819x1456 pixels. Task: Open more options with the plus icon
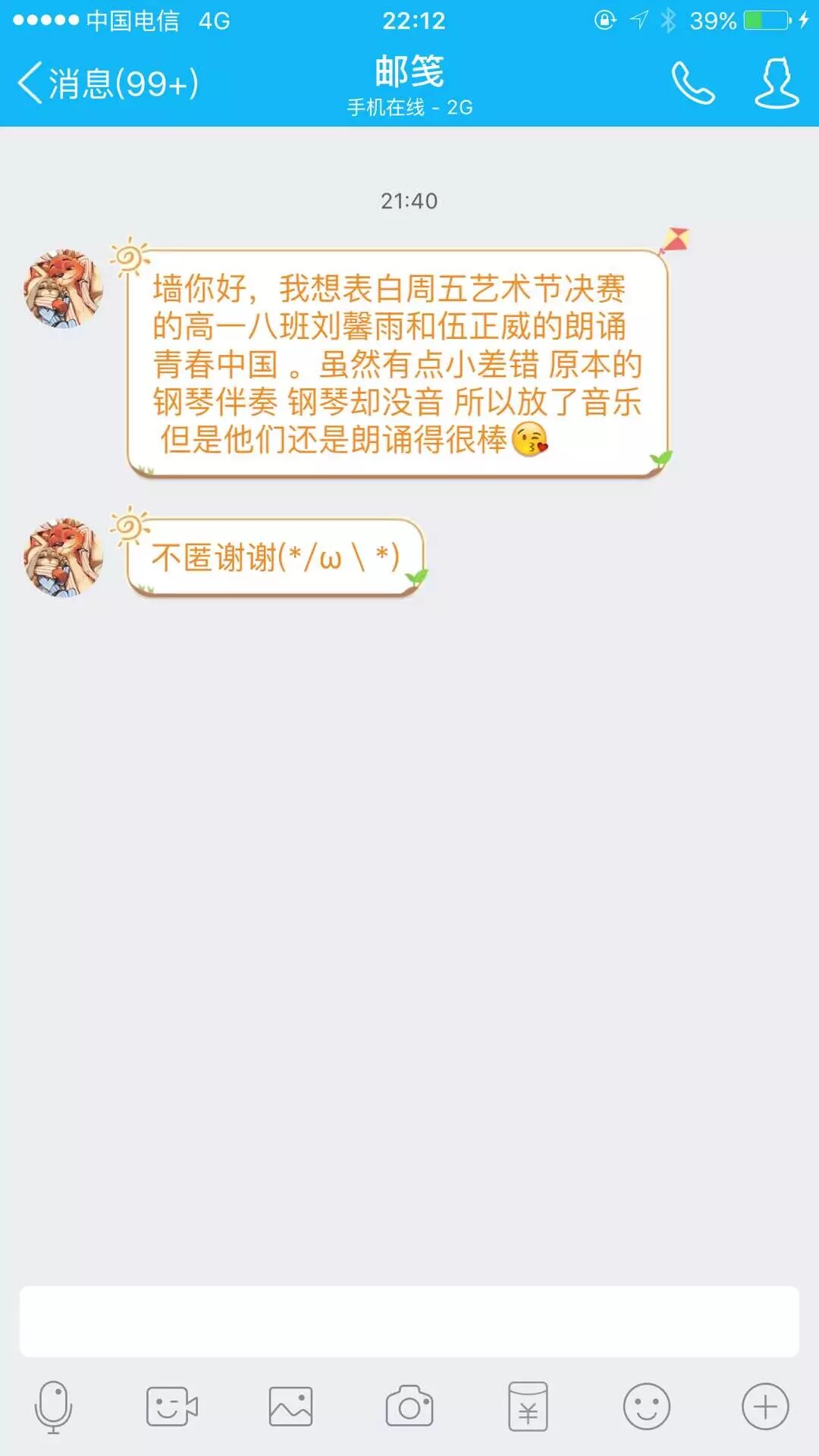(x=765, y=1407)
